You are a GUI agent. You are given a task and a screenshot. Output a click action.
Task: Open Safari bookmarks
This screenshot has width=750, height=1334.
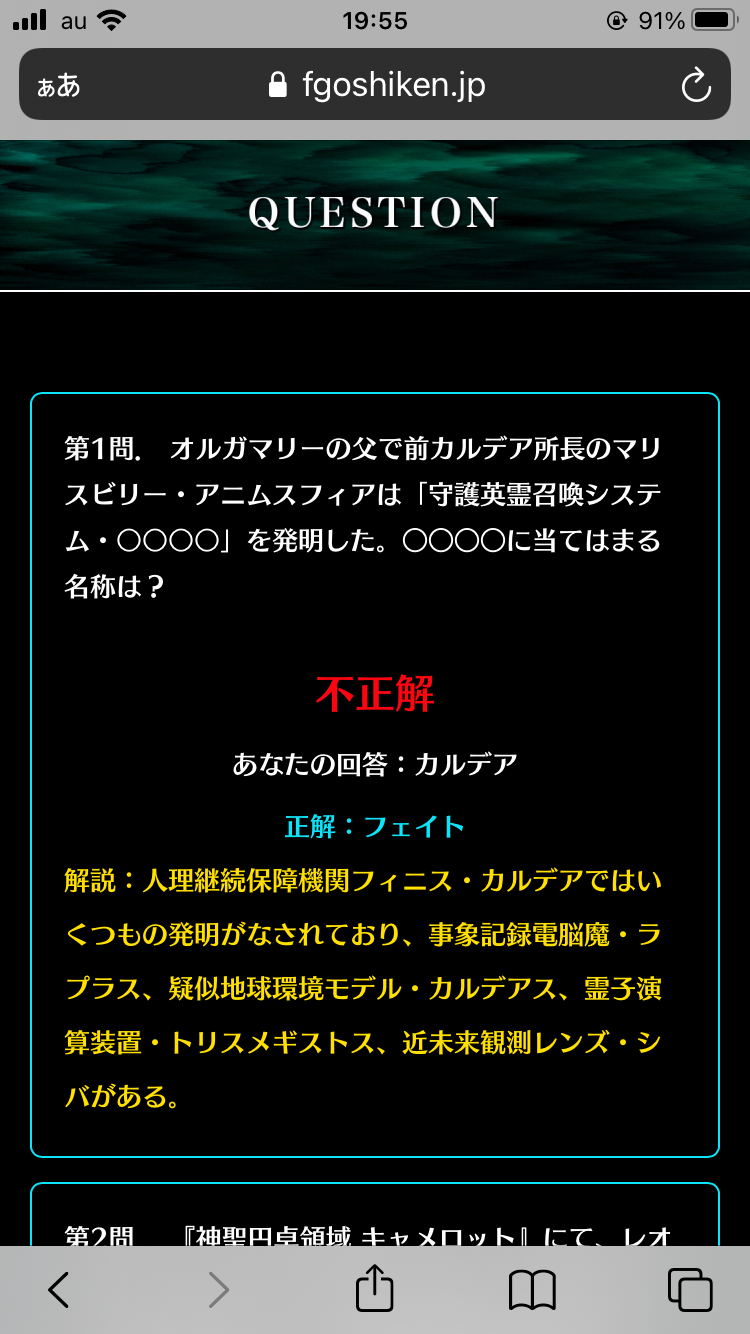click(532, 1289)
